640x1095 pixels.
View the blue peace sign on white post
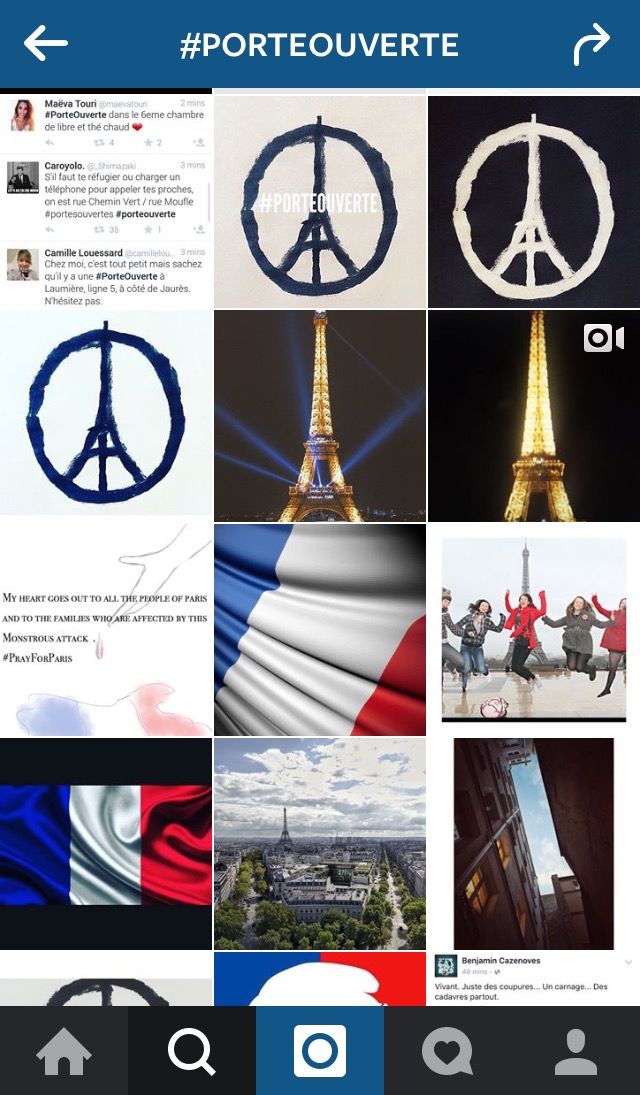tap(106, 415)
